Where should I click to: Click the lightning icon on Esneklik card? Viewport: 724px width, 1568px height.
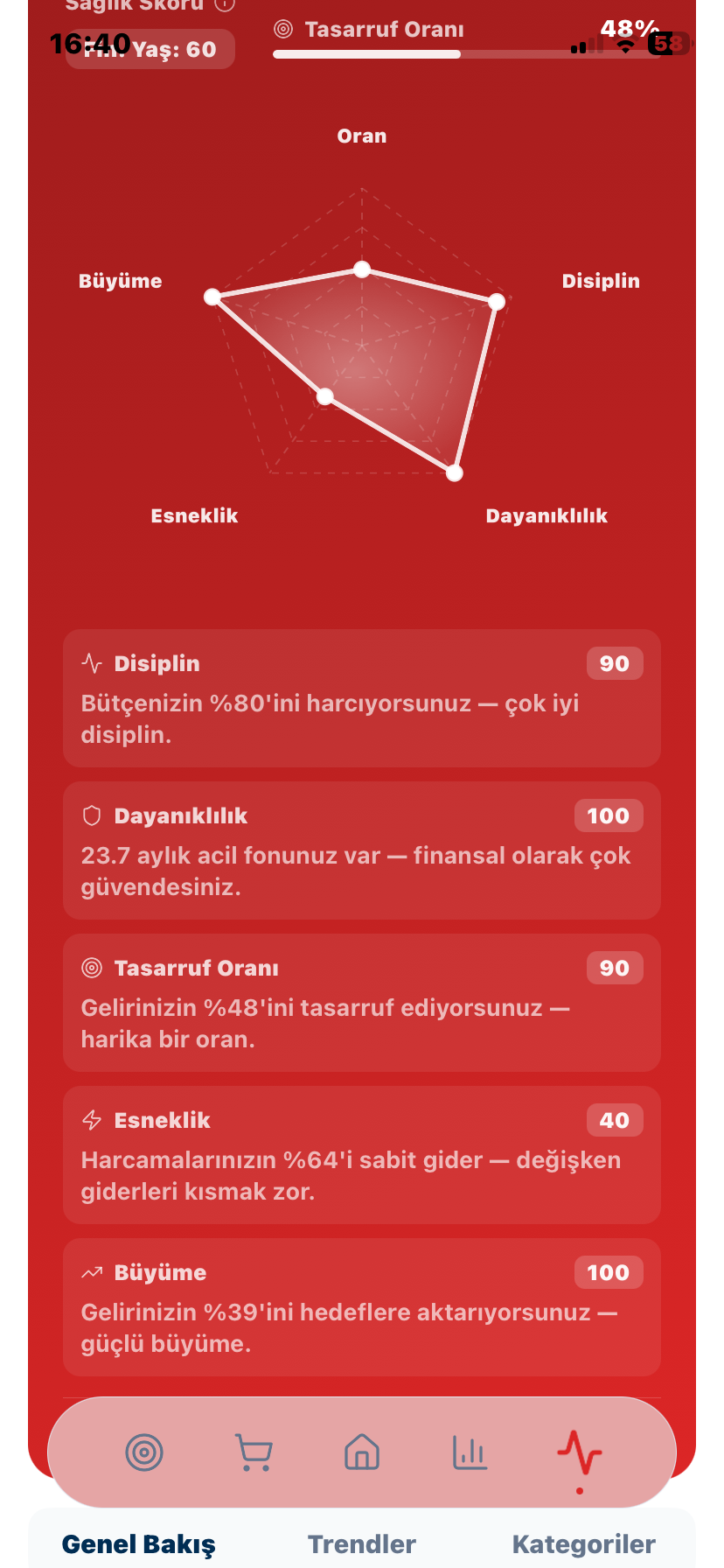coord(92,1119)
